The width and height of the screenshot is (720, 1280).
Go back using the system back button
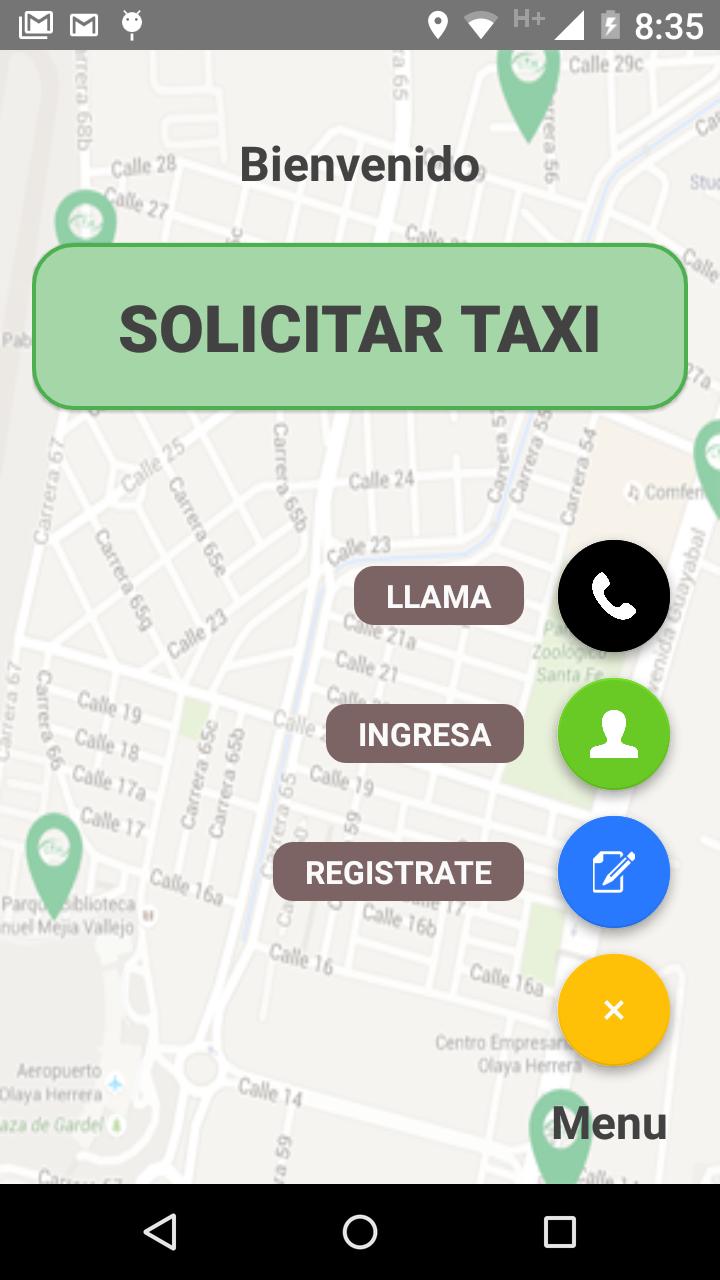coord(160,1232)
